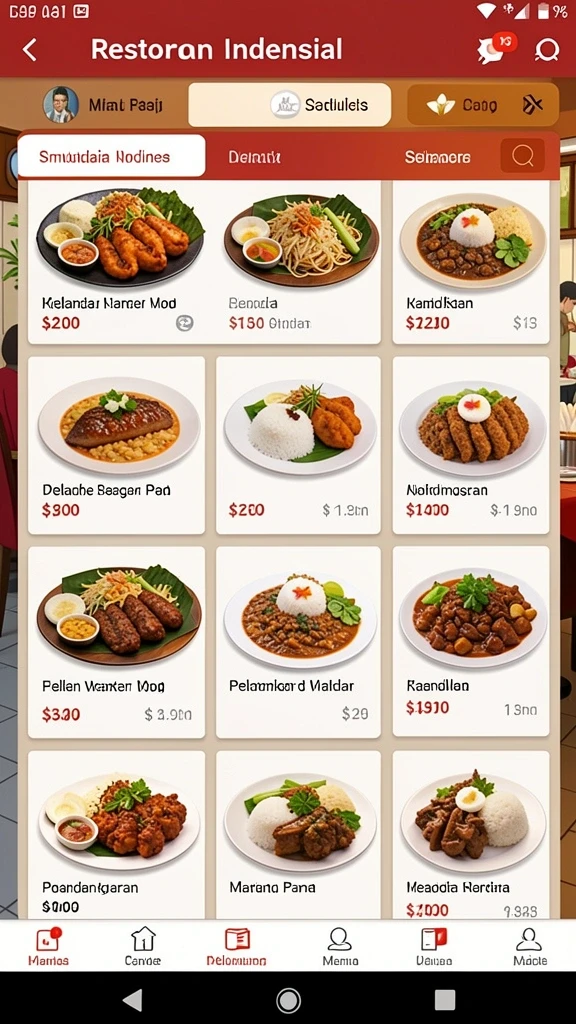Screen dimensions: 576x1024
Task: Open search in the top bar
Action: pyautogui.click(x=547, y=50)
